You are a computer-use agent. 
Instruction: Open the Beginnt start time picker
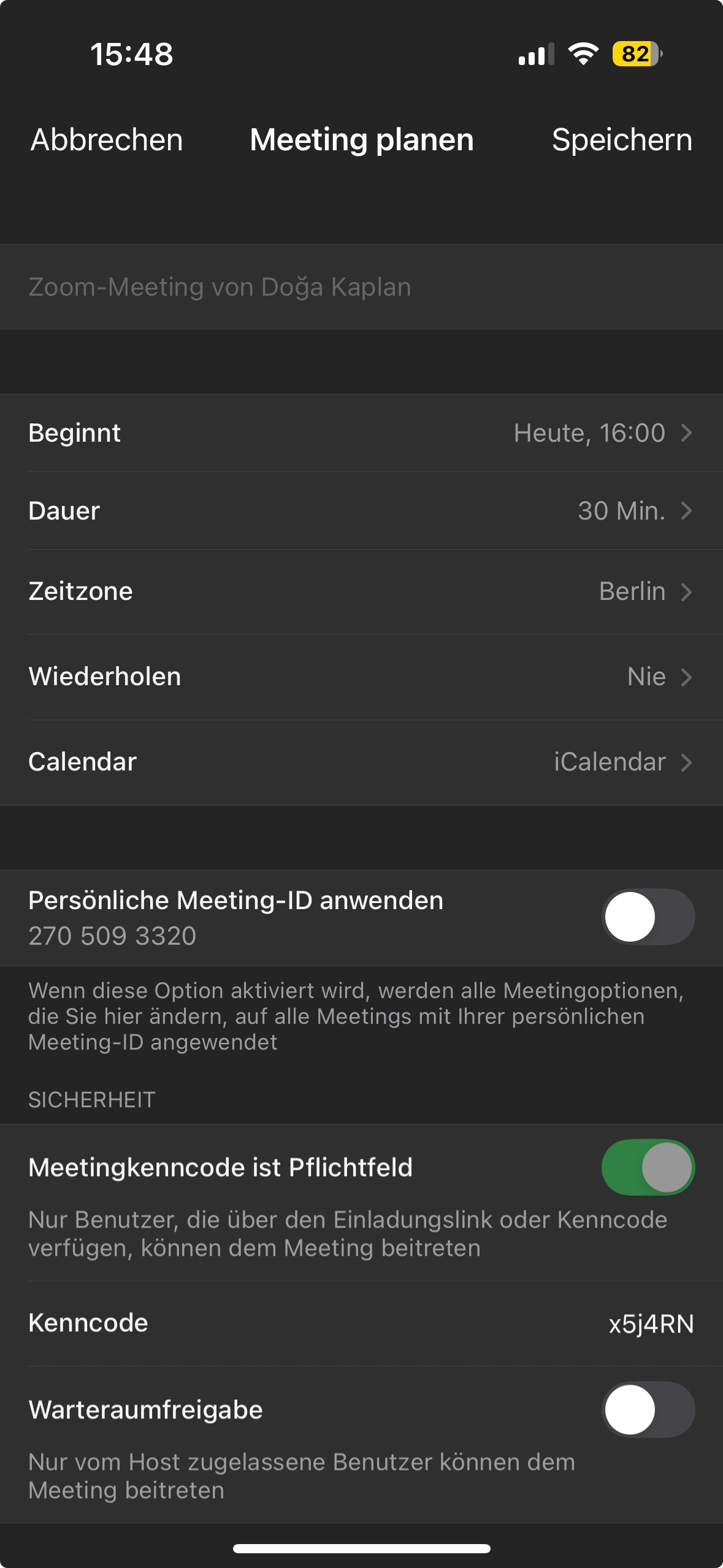point(361,433)
